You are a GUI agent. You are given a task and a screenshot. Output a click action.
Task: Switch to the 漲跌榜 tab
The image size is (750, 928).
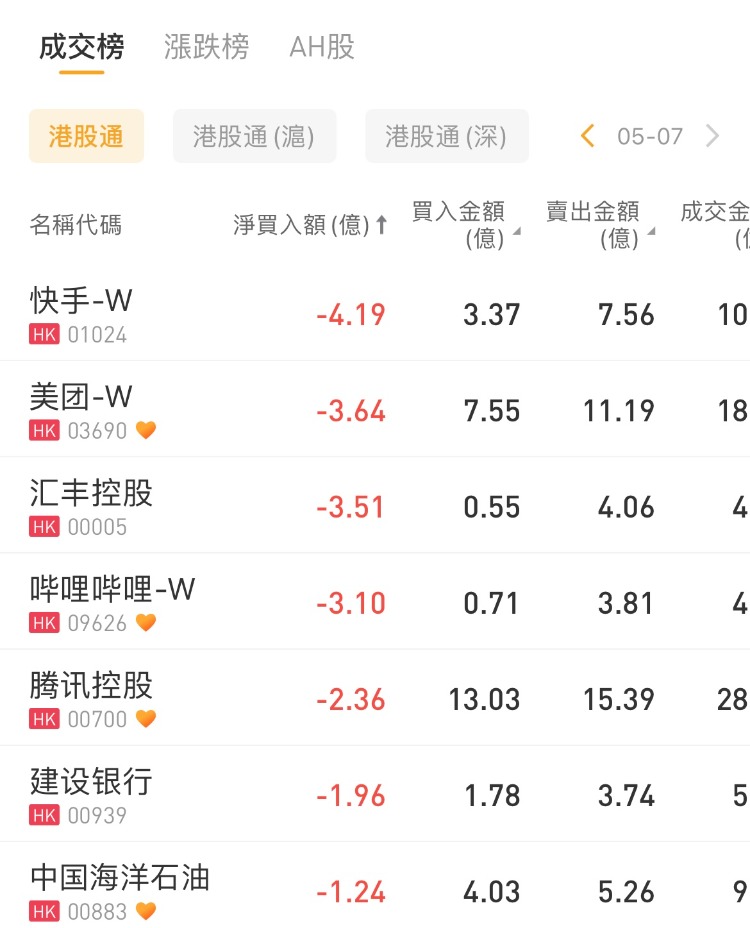[x=206, y=47]
